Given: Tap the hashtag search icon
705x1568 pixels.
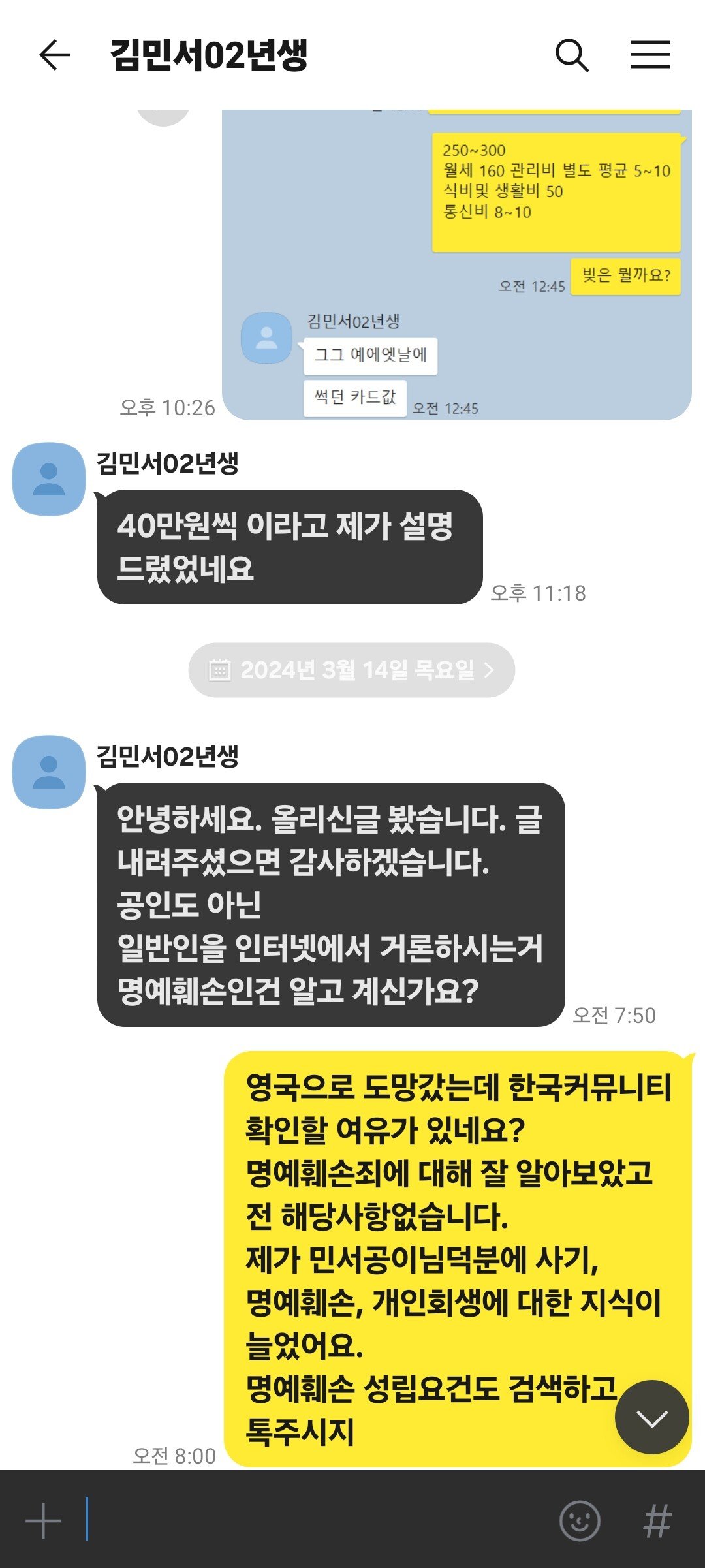Looking at the screenshot, I should tap(657, 1521).
